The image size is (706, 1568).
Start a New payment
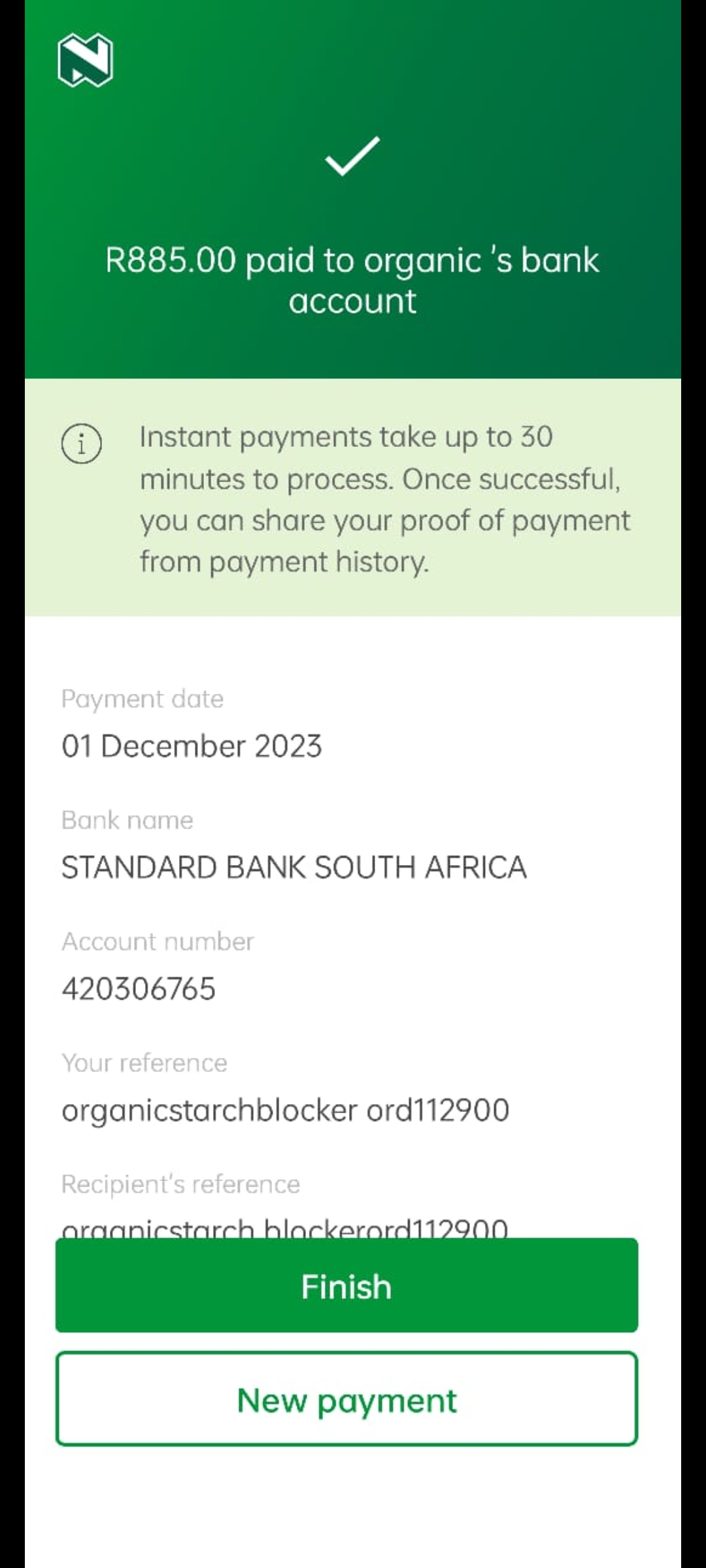click(346, 1399)
